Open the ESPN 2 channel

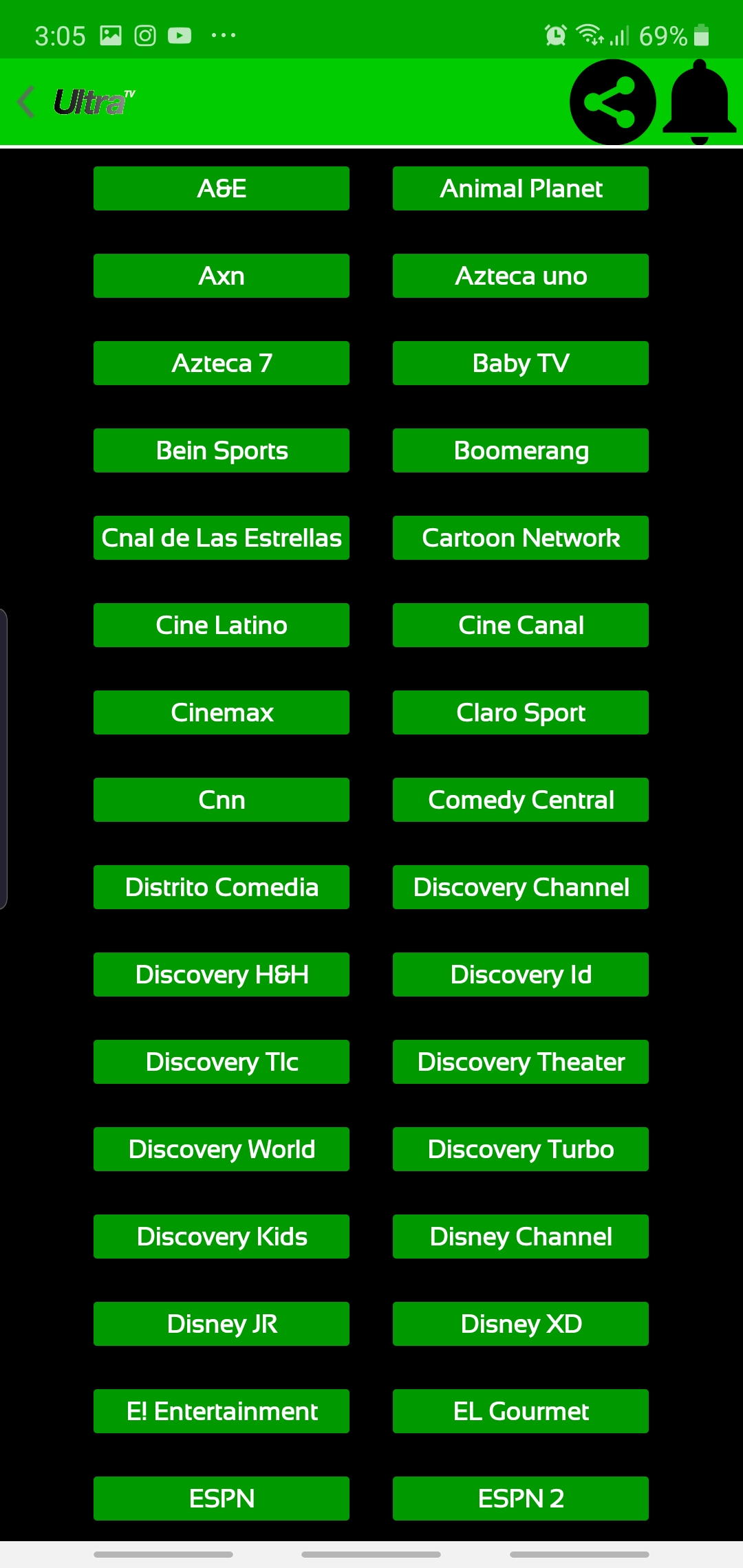click(521, 1499)
